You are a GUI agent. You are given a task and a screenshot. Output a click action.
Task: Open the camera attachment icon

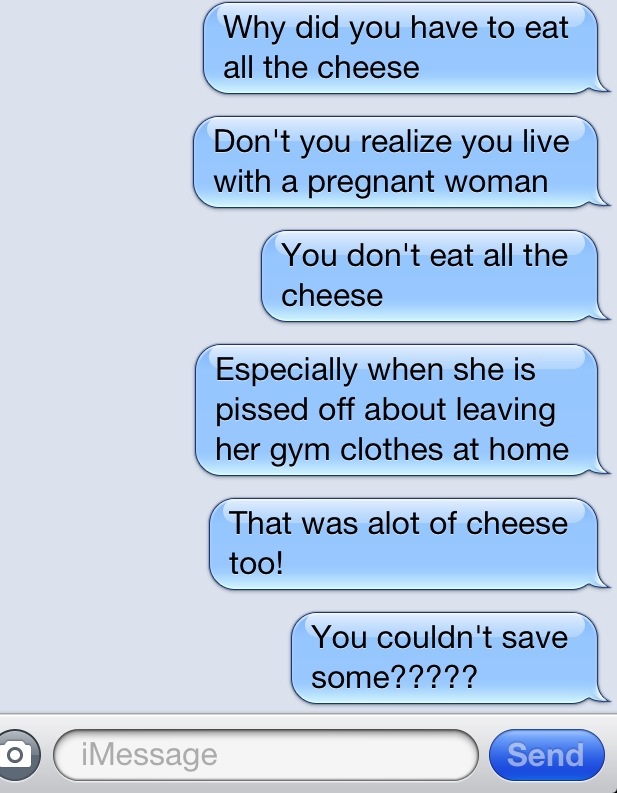coord(17,753)
